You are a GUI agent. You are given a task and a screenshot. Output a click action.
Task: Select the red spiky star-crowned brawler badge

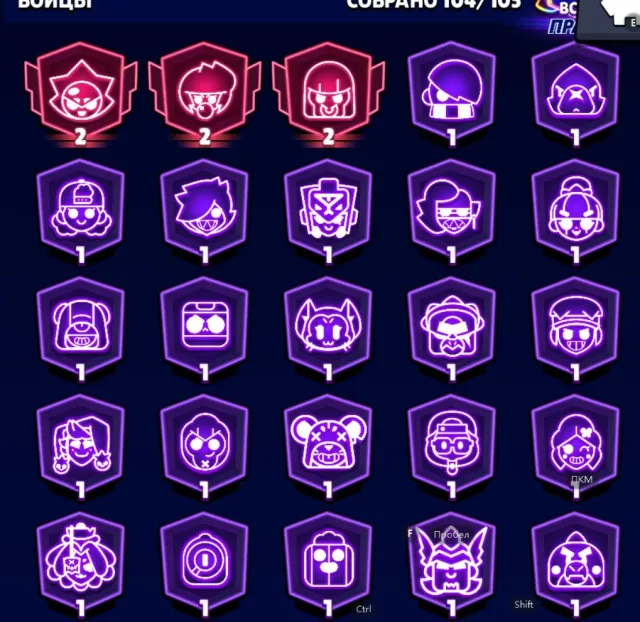click(81, 93)
